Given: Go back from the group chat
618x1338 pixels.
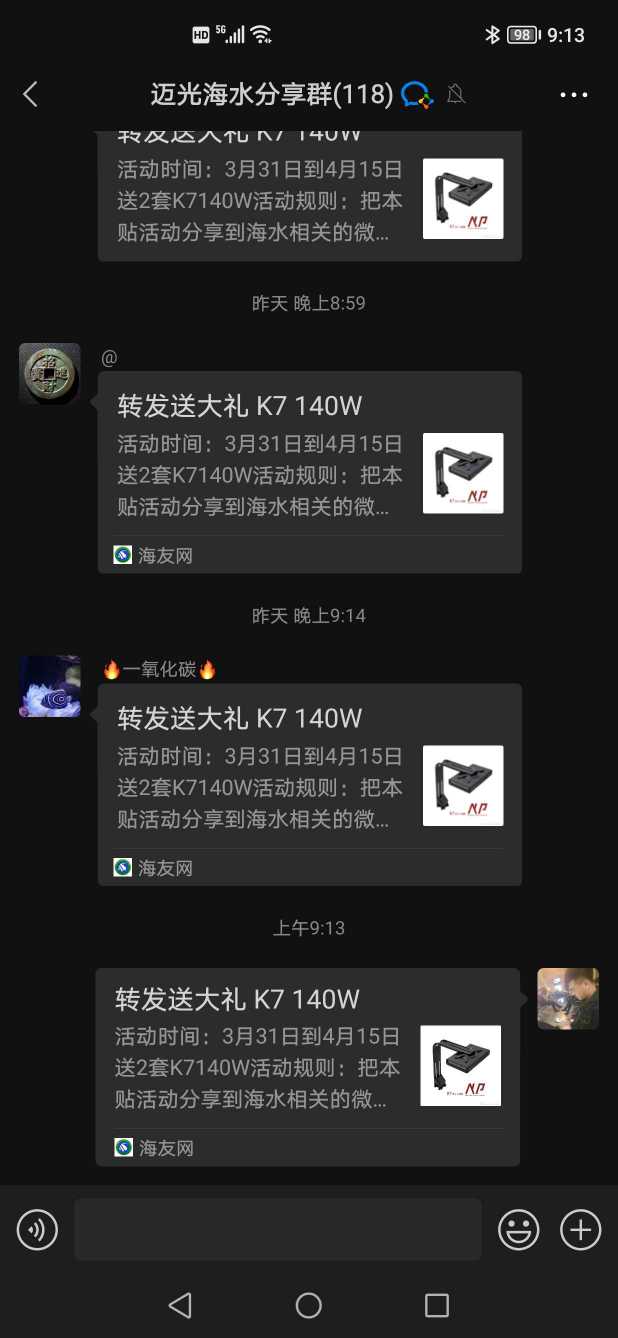Looking at the screenshot, I should point(30,95).
